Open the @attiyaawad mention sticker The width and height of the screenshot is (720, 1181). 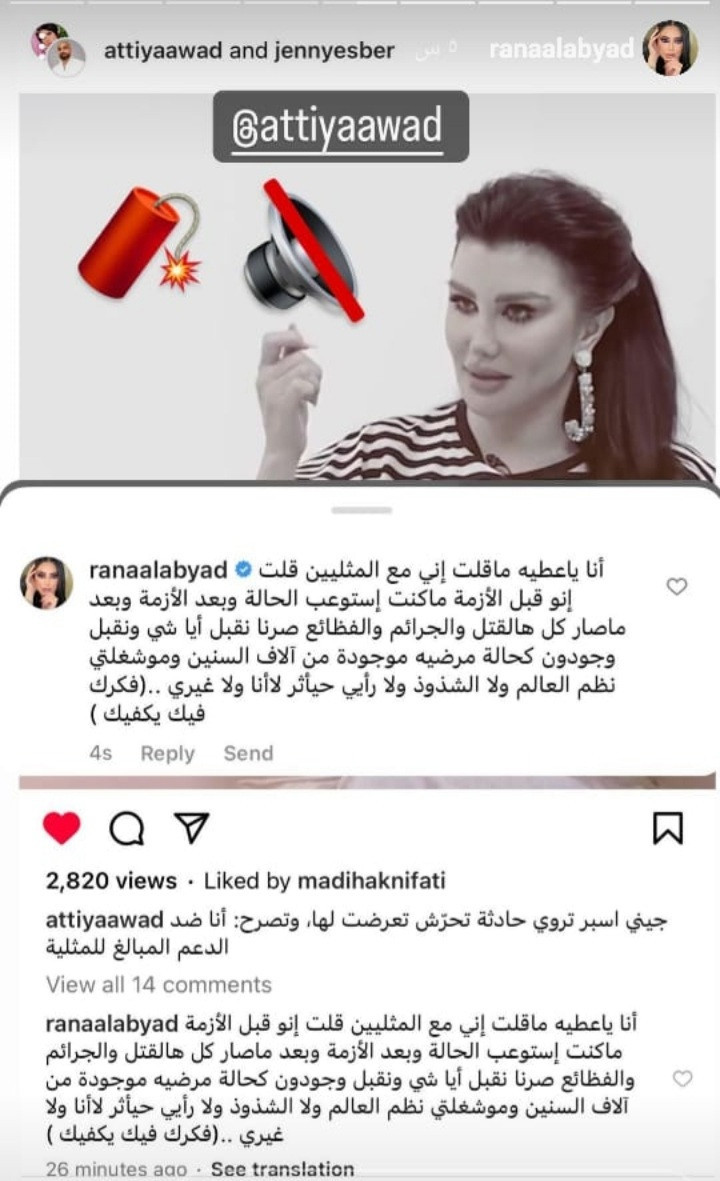click(x=340, y=127)
